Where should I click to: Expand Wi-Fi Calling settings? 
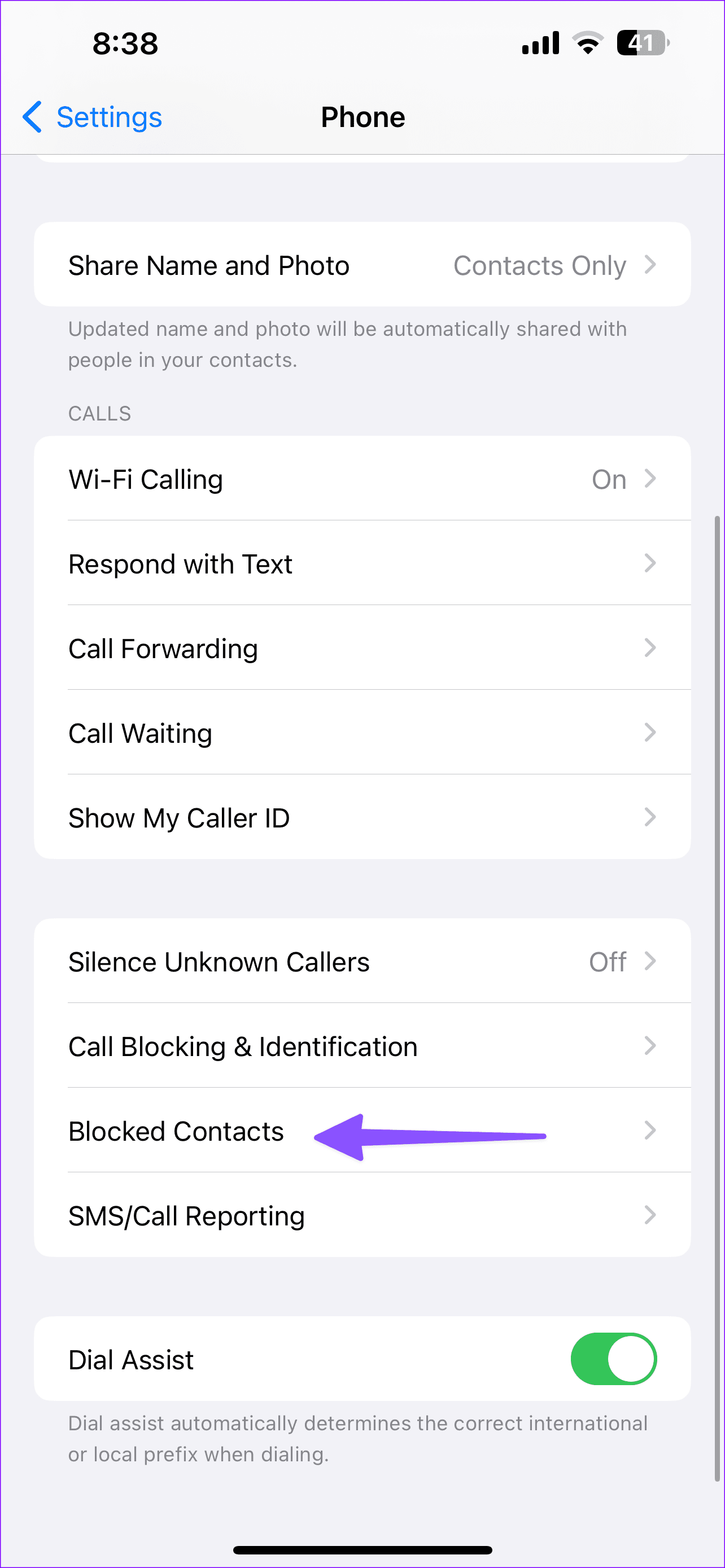click(363, 479)
